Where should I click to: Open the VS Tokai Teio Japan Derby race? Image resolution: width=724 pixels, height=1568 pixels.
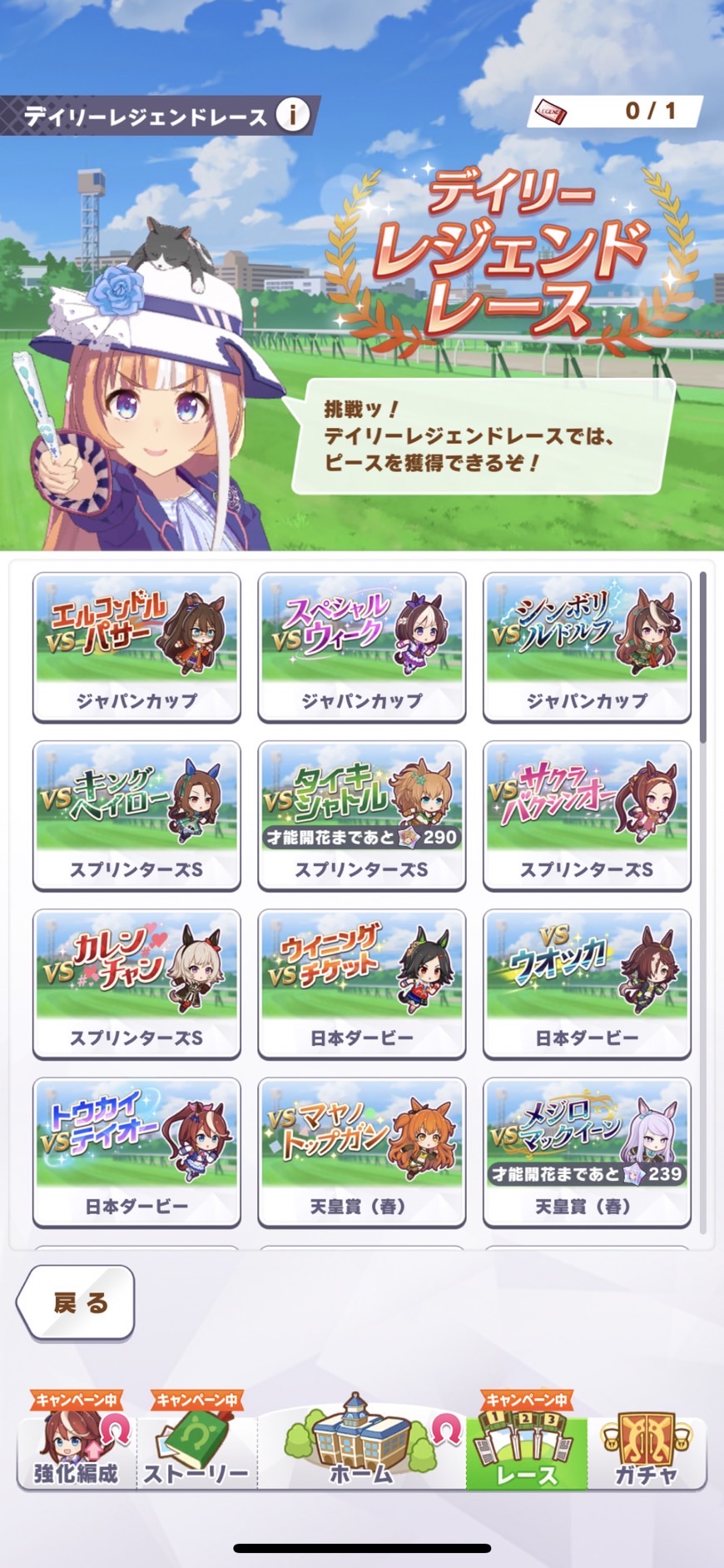coord(136,1152)
